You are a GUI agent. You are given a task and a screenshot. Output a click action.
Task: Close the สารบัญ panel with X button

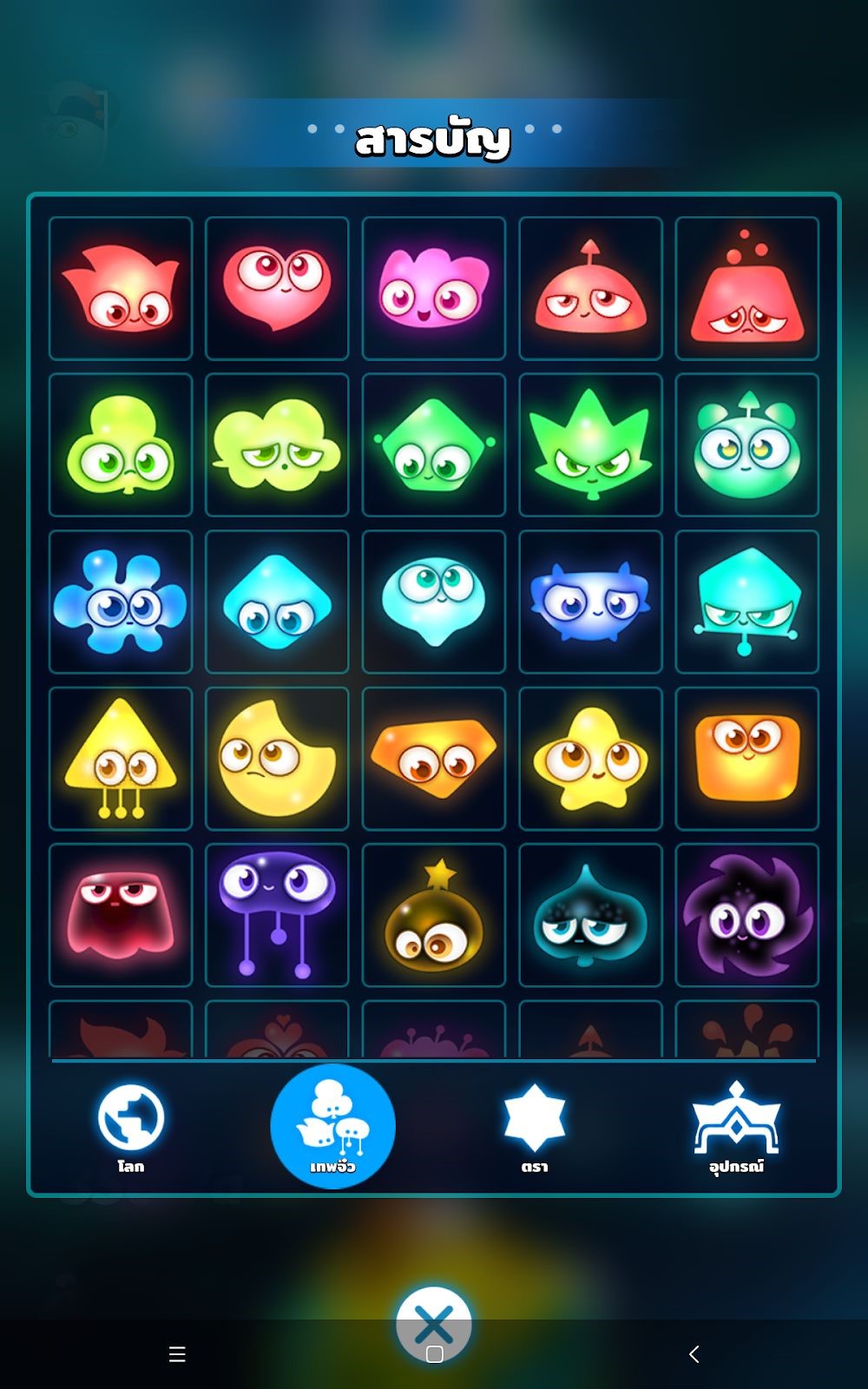pyautogui.click(x=434, y=1324)
